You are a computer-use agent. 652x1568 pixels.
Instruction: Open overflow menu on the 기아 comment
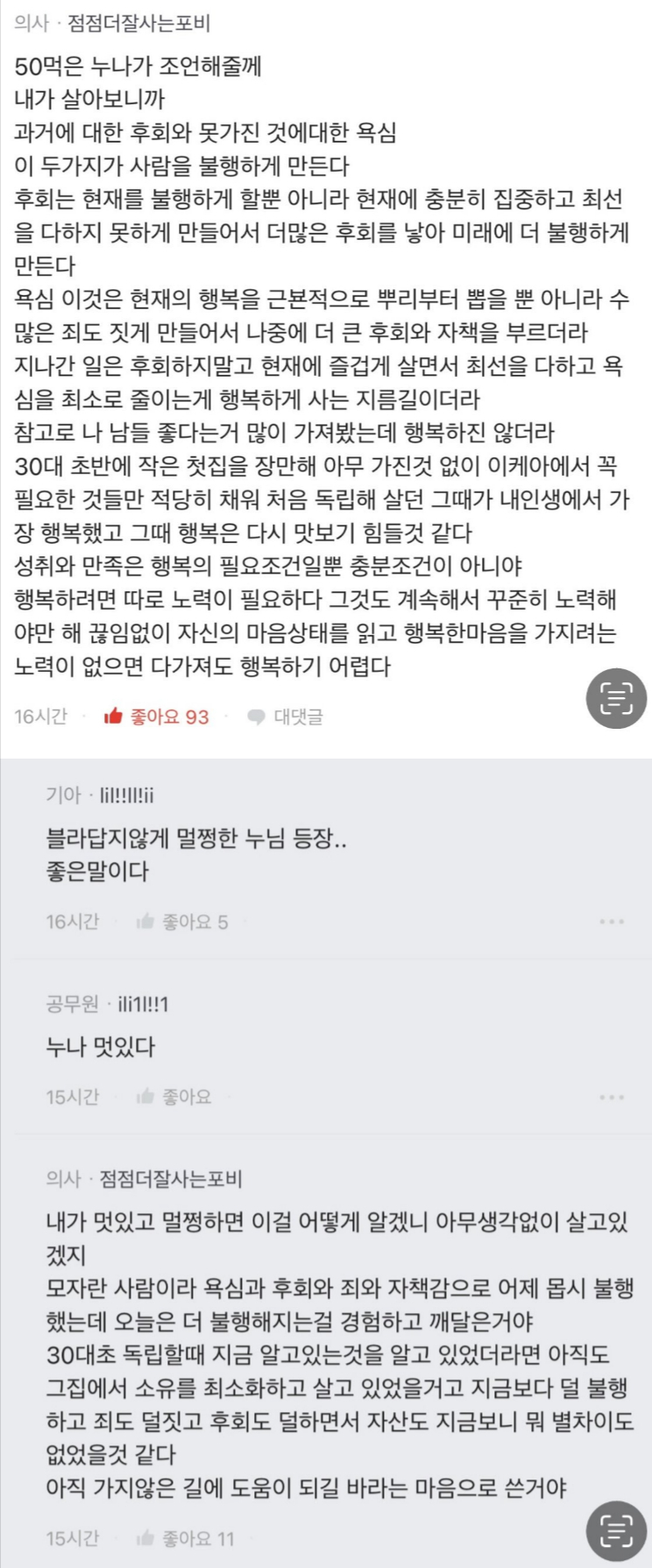(611, 922)
